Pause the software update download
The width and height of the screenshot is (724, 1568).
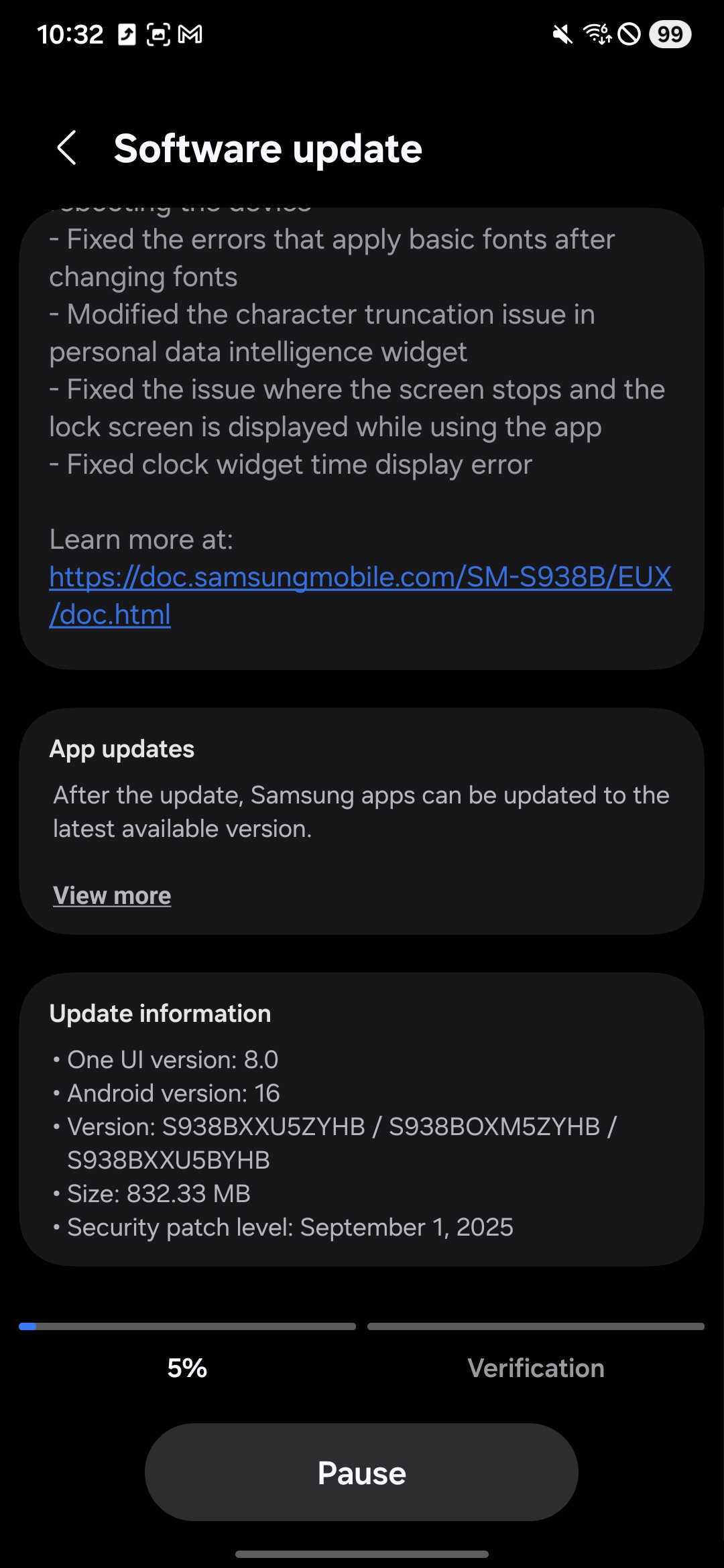coord(362,1472)
